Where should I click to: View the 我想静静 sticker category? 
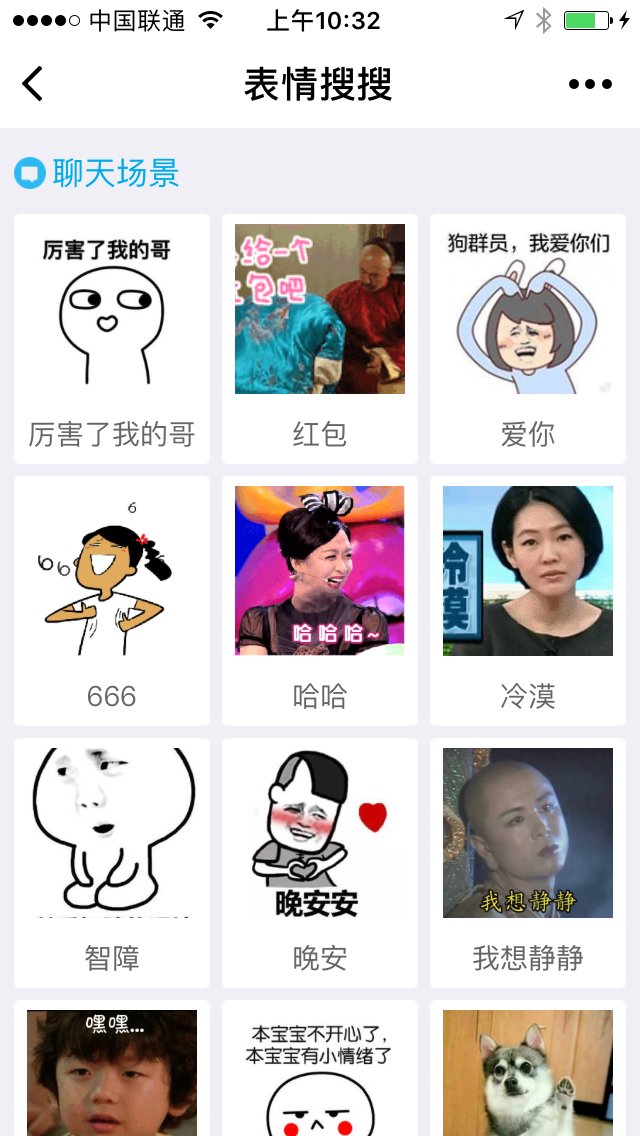528,862
